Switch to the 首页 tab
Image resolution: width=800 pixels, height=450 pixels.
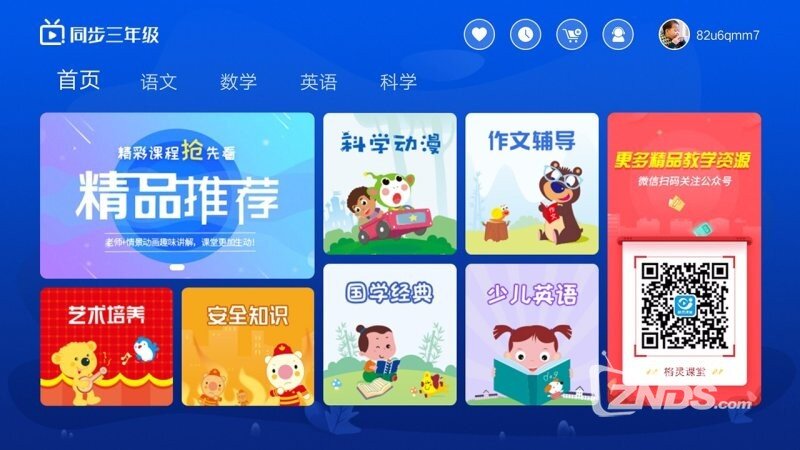click(x=79, y=81)
